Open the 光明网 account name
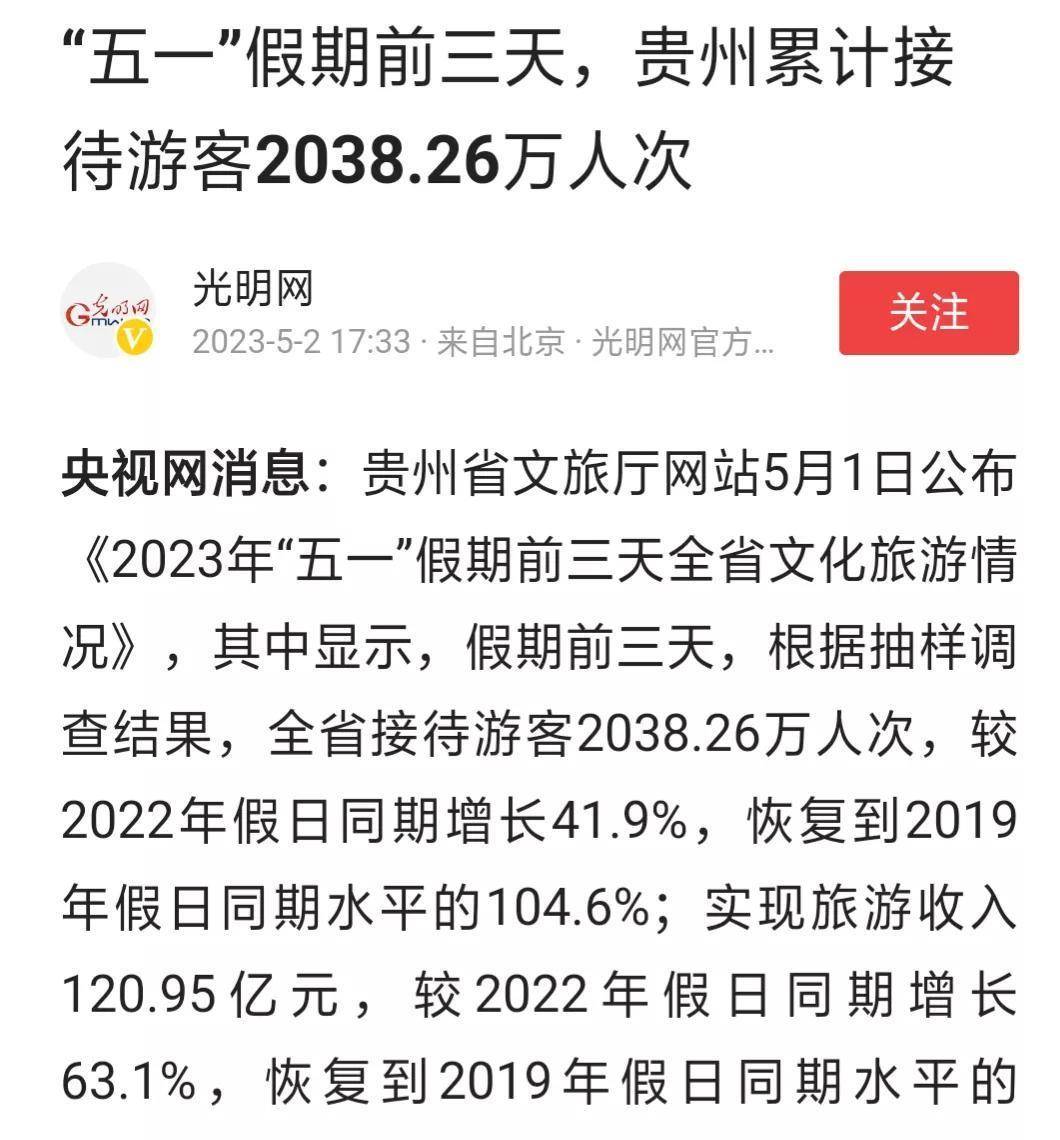The height and width of the screenshot is (1140, 1060). click(x=254, y=289)
